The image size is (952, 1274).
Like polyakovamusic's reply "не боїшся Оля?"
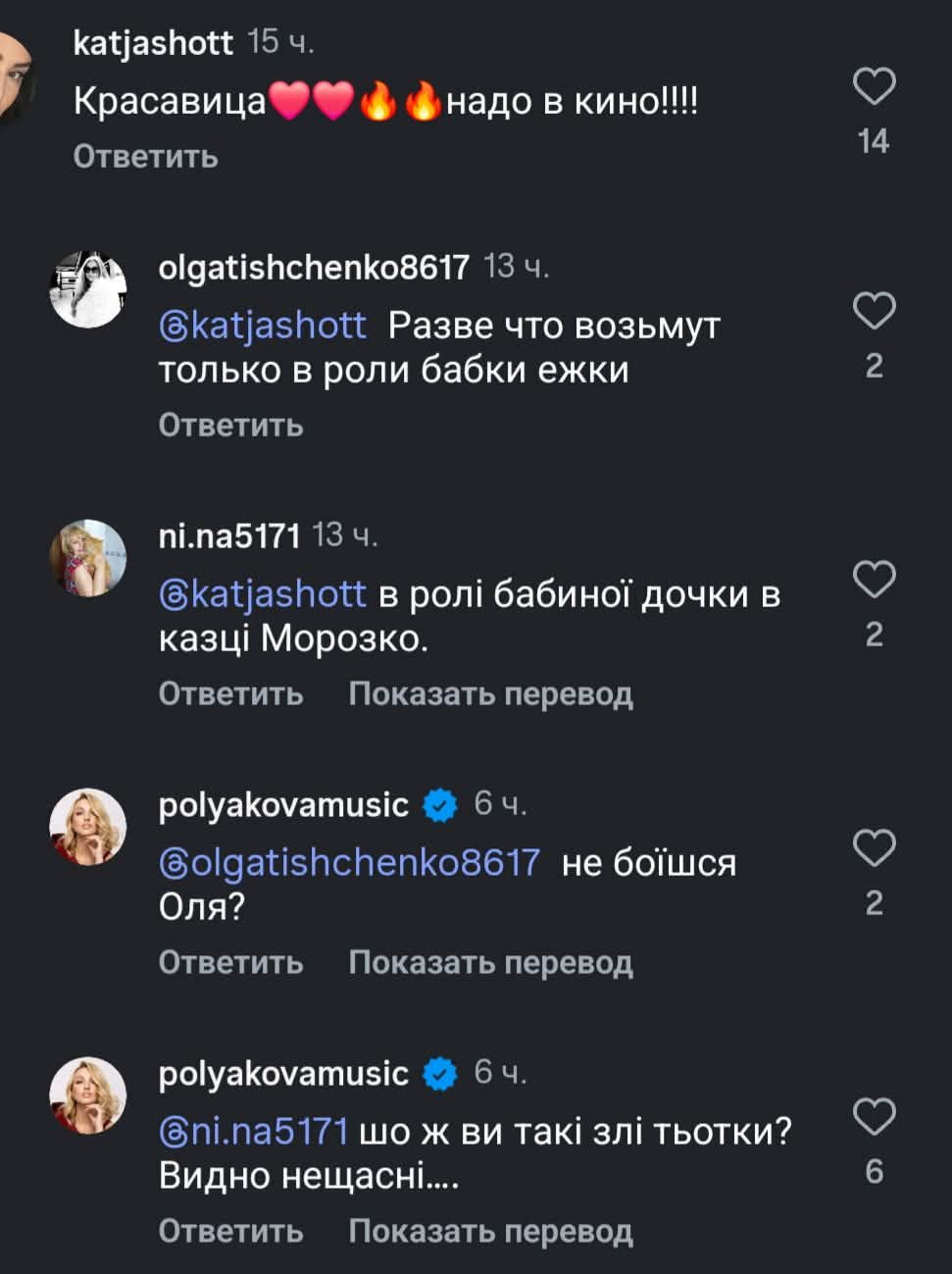coord(873,848)
